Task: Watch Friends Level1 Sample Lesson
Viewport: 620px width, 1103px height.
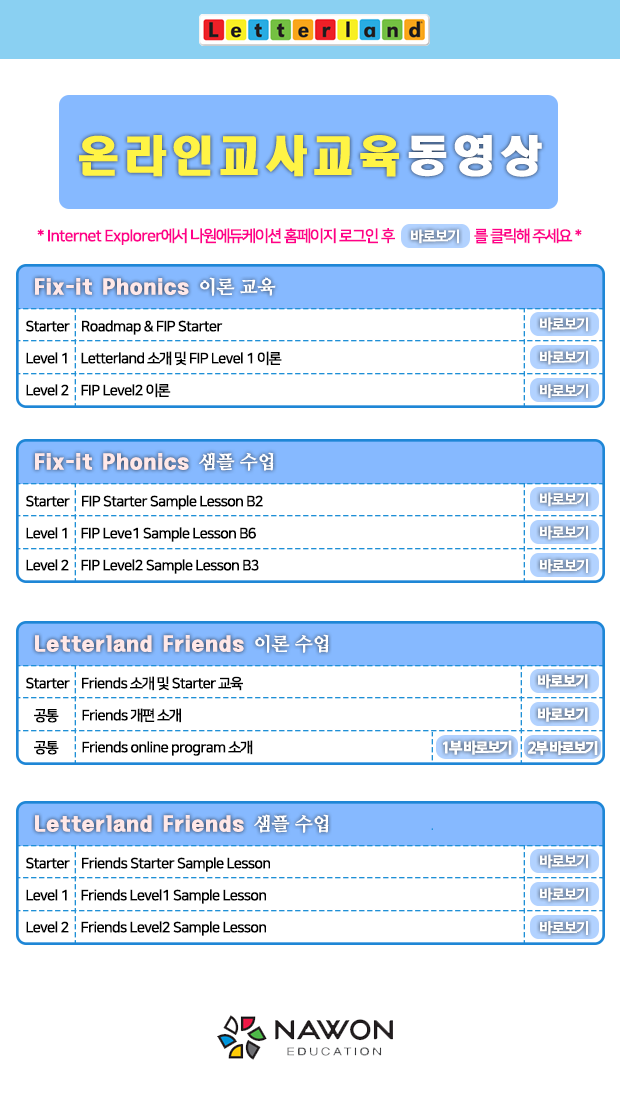Action: click(x=564, y=894)
